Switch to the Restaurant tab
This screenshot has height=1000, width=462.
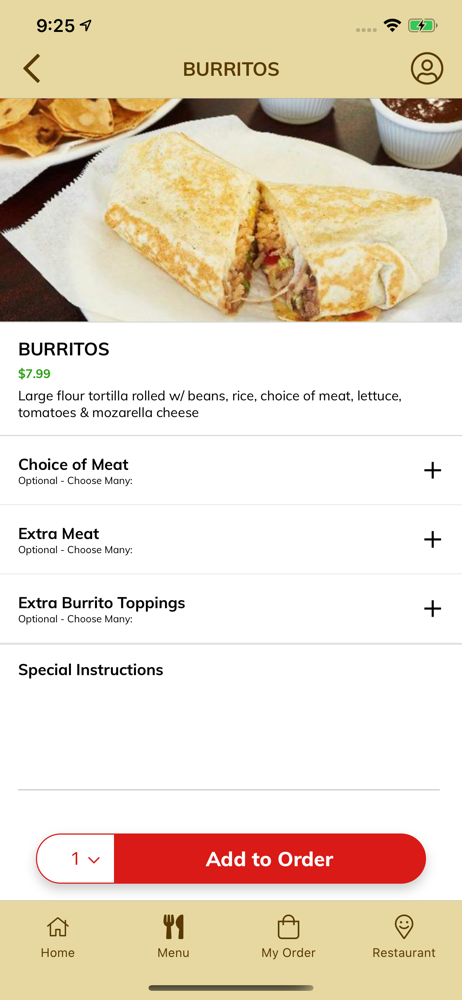coord(404,936)
